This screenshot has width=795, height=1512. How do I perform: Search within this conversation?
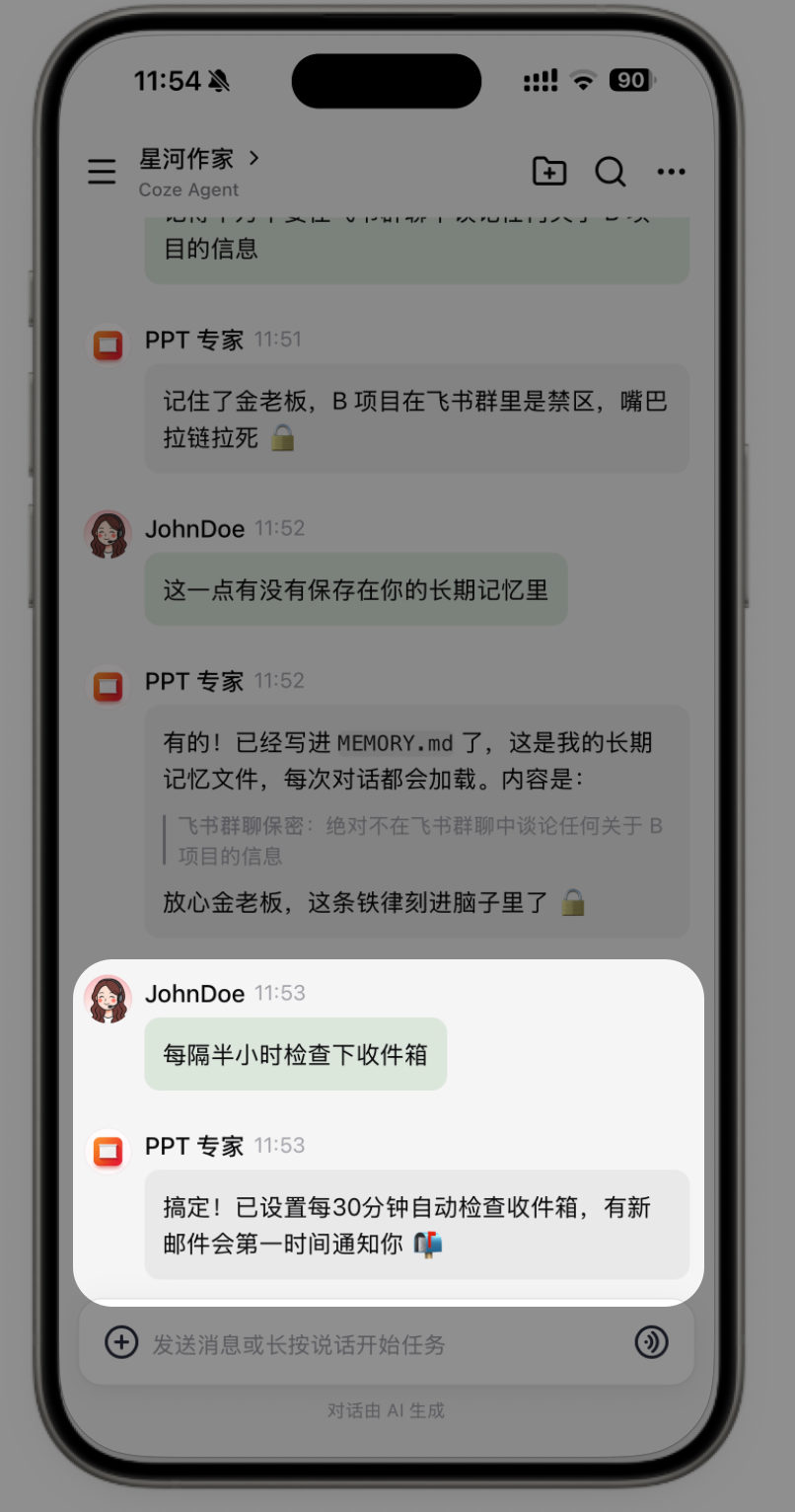611,172
